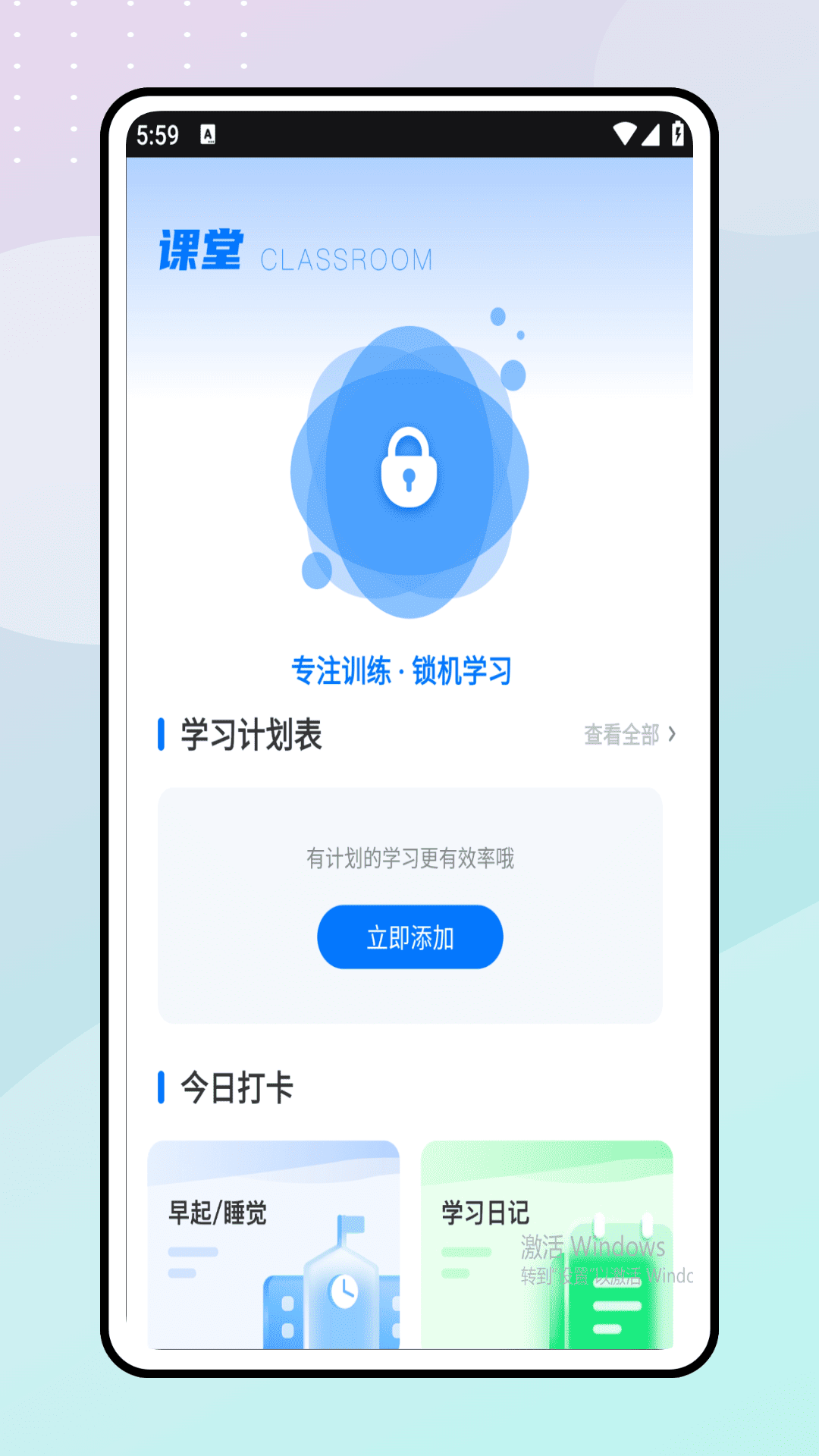Tap the battery charging icon
The image size is (819, 1456).
click(x=677, y=133)
